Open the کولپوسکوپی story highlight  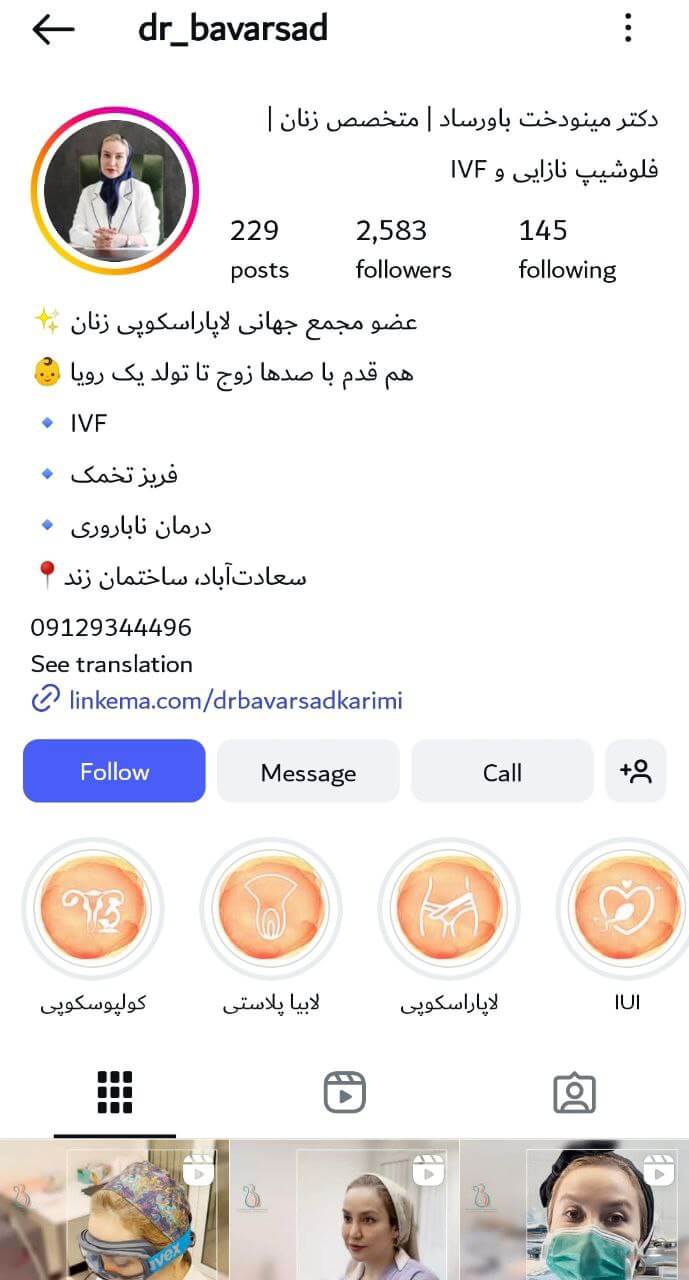click(x=92, y=908)
